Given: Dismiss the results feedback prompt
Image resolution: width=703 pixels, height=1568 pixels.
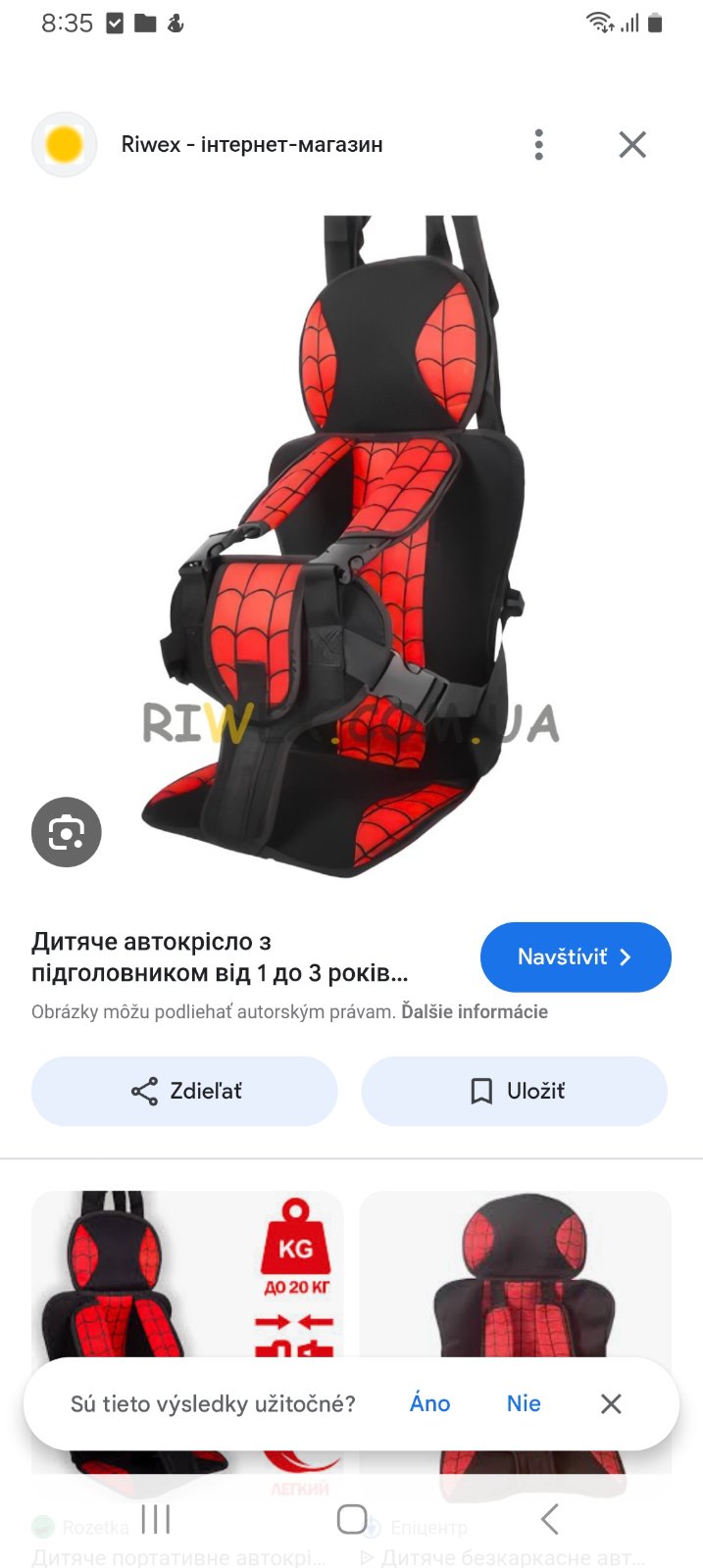Looking at the screenshot, I should (x=611, y=1403).
